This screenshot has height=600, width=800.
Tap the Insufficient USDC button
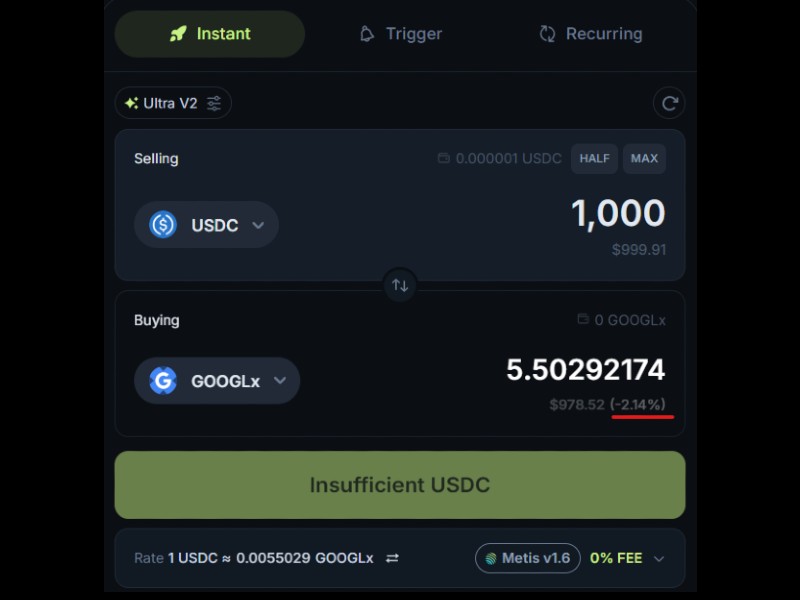[x=400, y=485]
